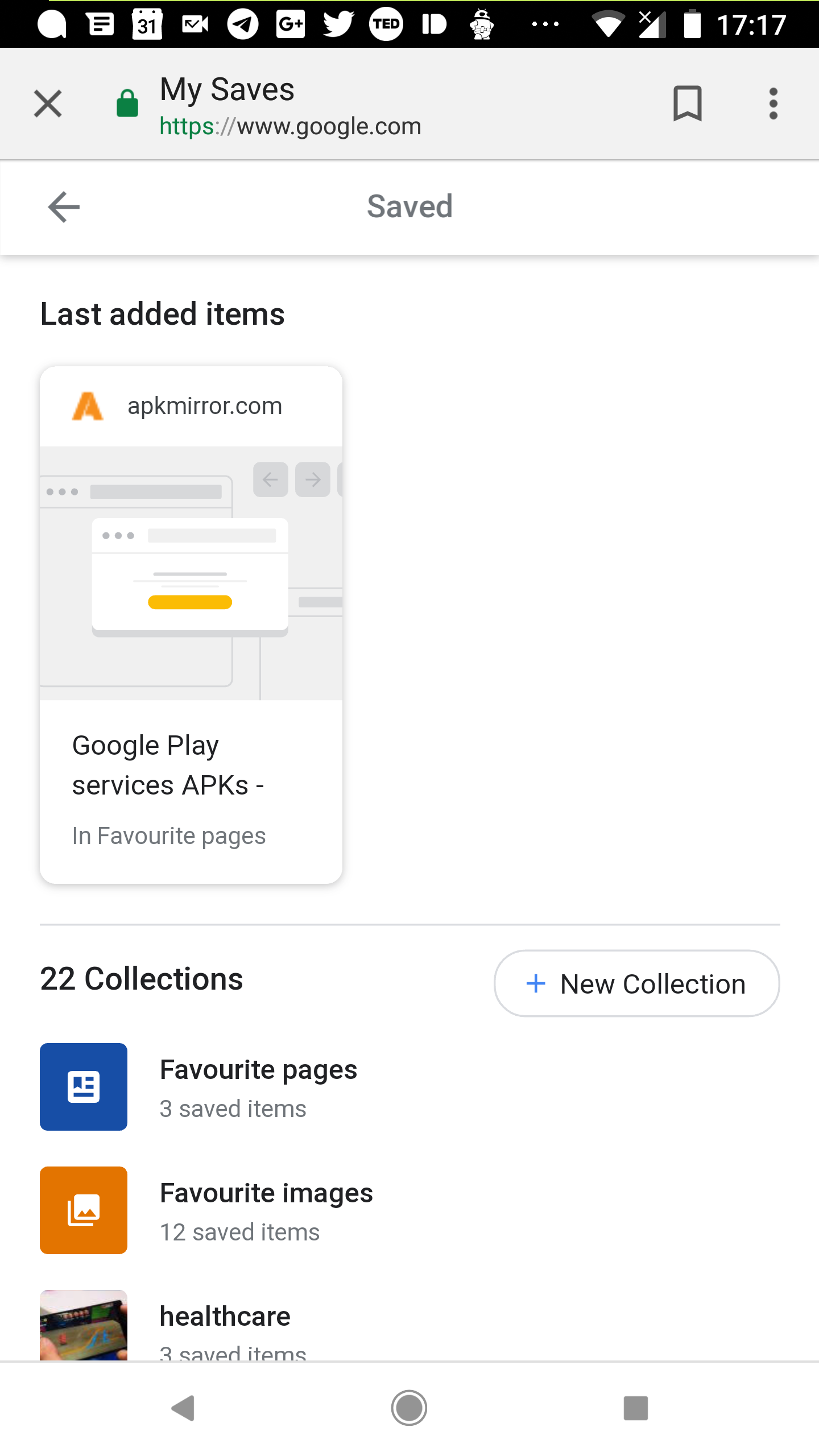Open the Favourite images collection
The width and height of the screenshot is (819, 1456).
click(266, 1210)
